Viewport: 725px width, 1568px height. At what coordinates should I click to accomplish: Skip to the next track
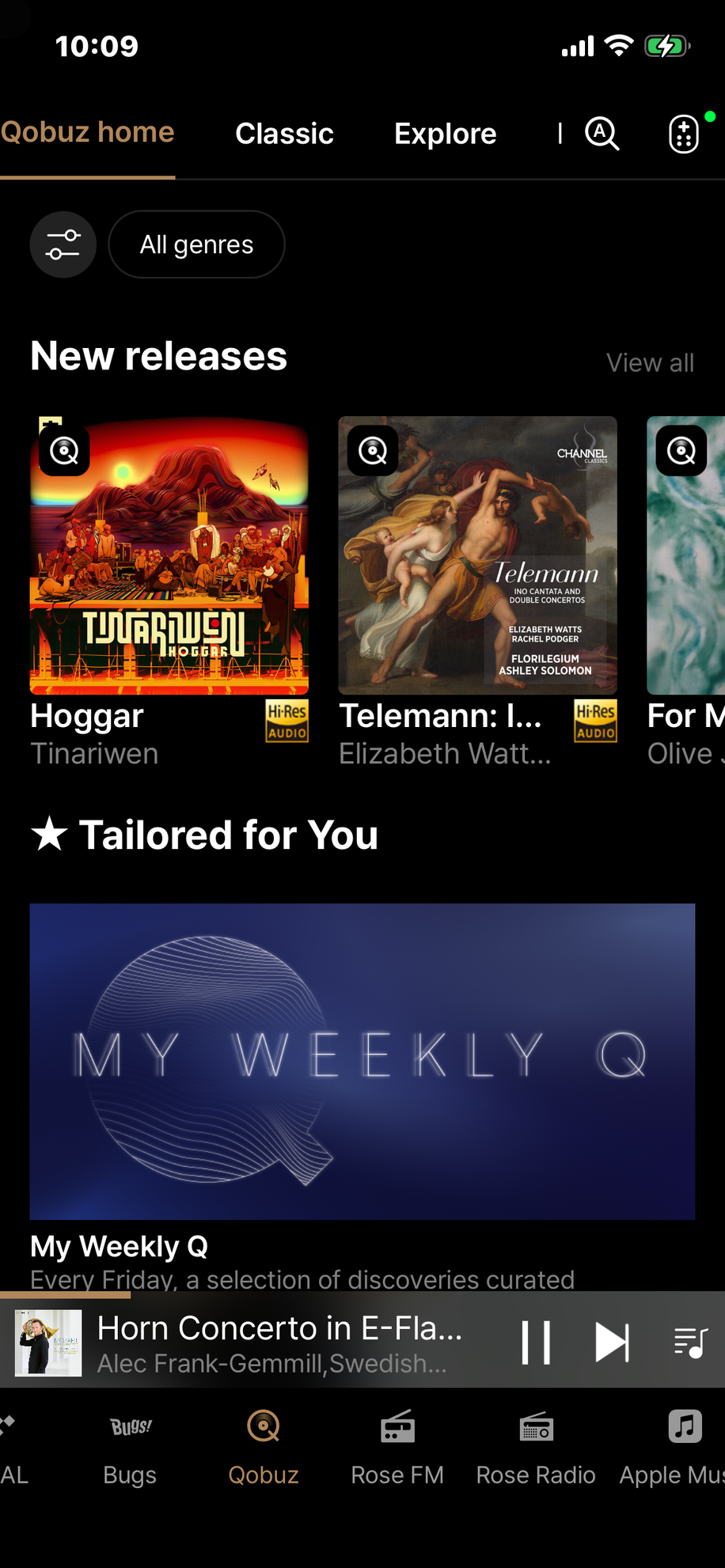[612, 1343]
